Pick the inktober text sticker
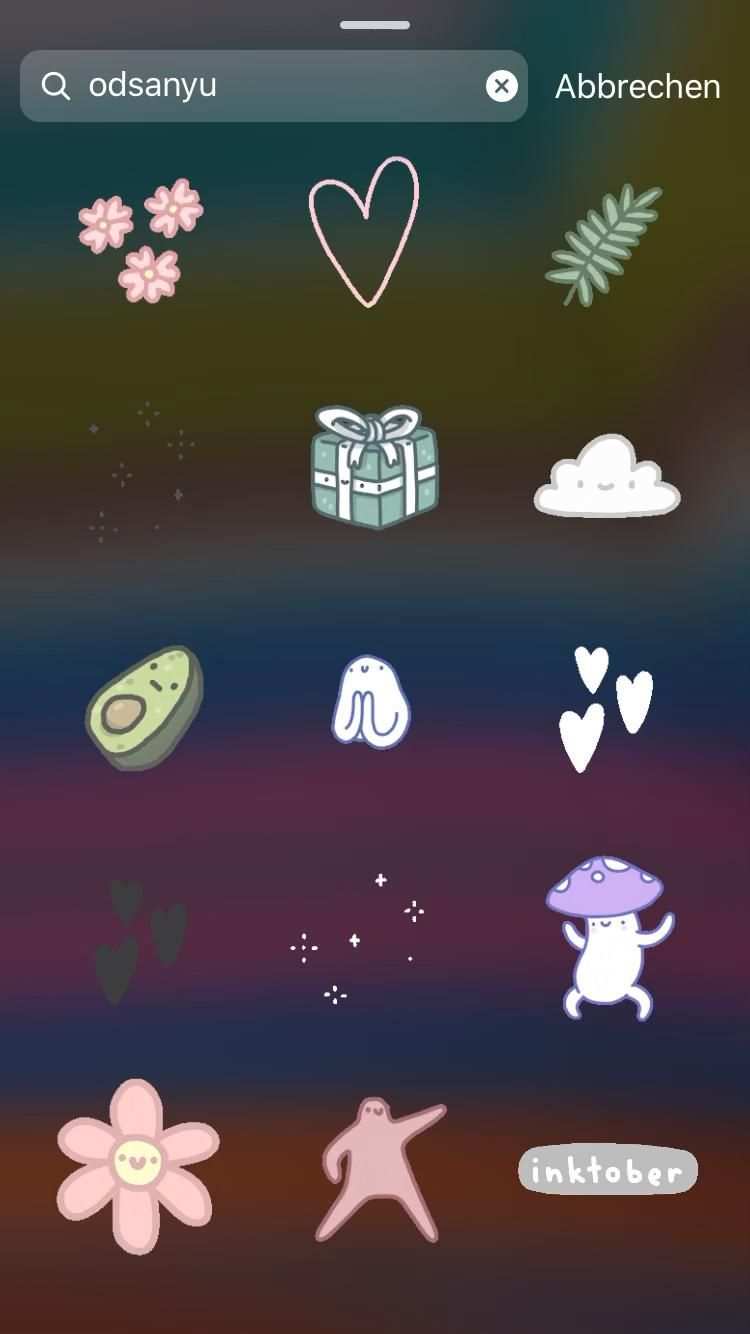The width and height of the screenshot is (750, 1334). (607, 1170)
